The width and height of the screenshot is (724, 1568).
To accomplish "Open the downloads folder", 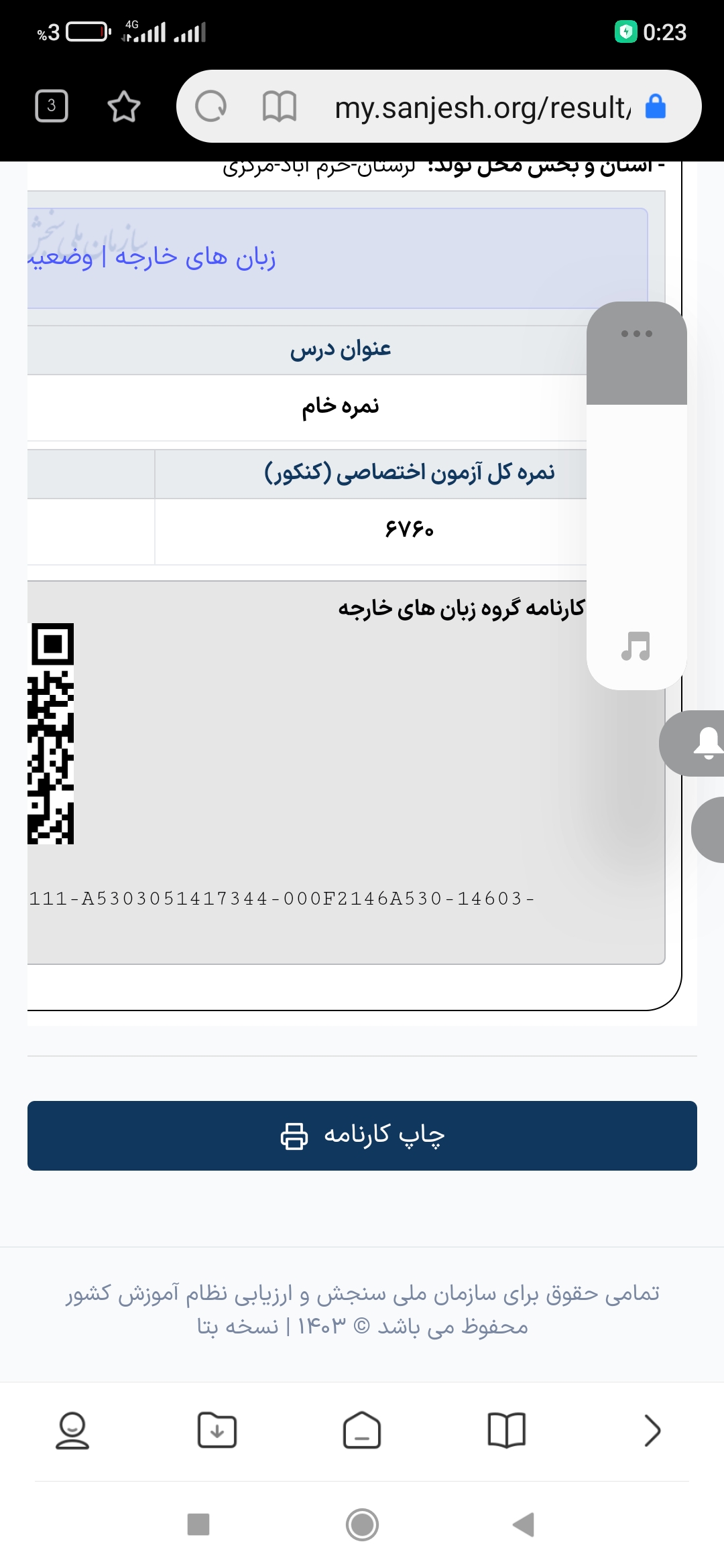I will tap(217, 1431).
